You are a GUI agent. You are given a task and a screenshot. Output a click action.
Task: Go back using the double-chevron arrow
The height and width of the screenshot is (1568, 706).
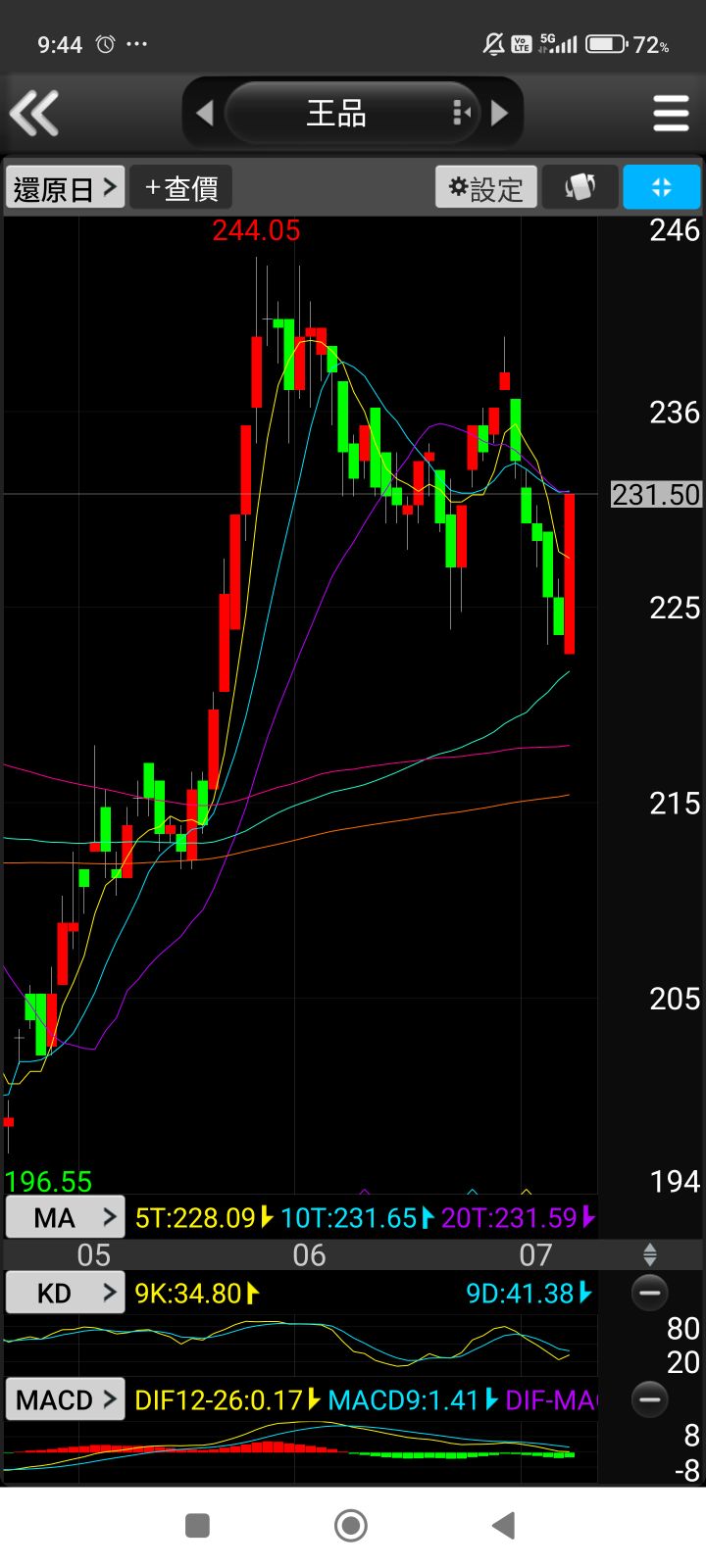(35, 113)
